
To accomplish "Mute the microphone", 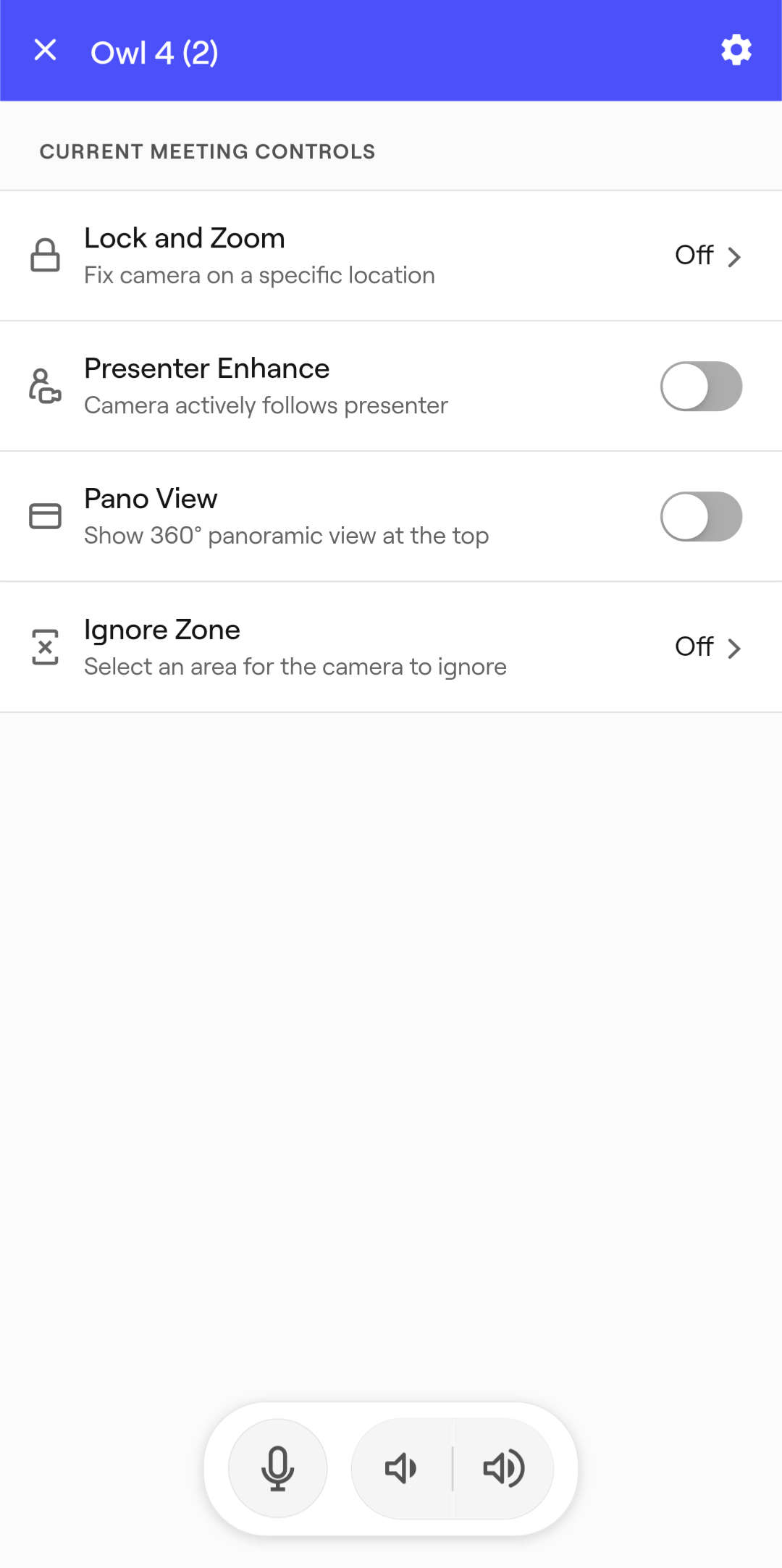I will coord(277,1468).
